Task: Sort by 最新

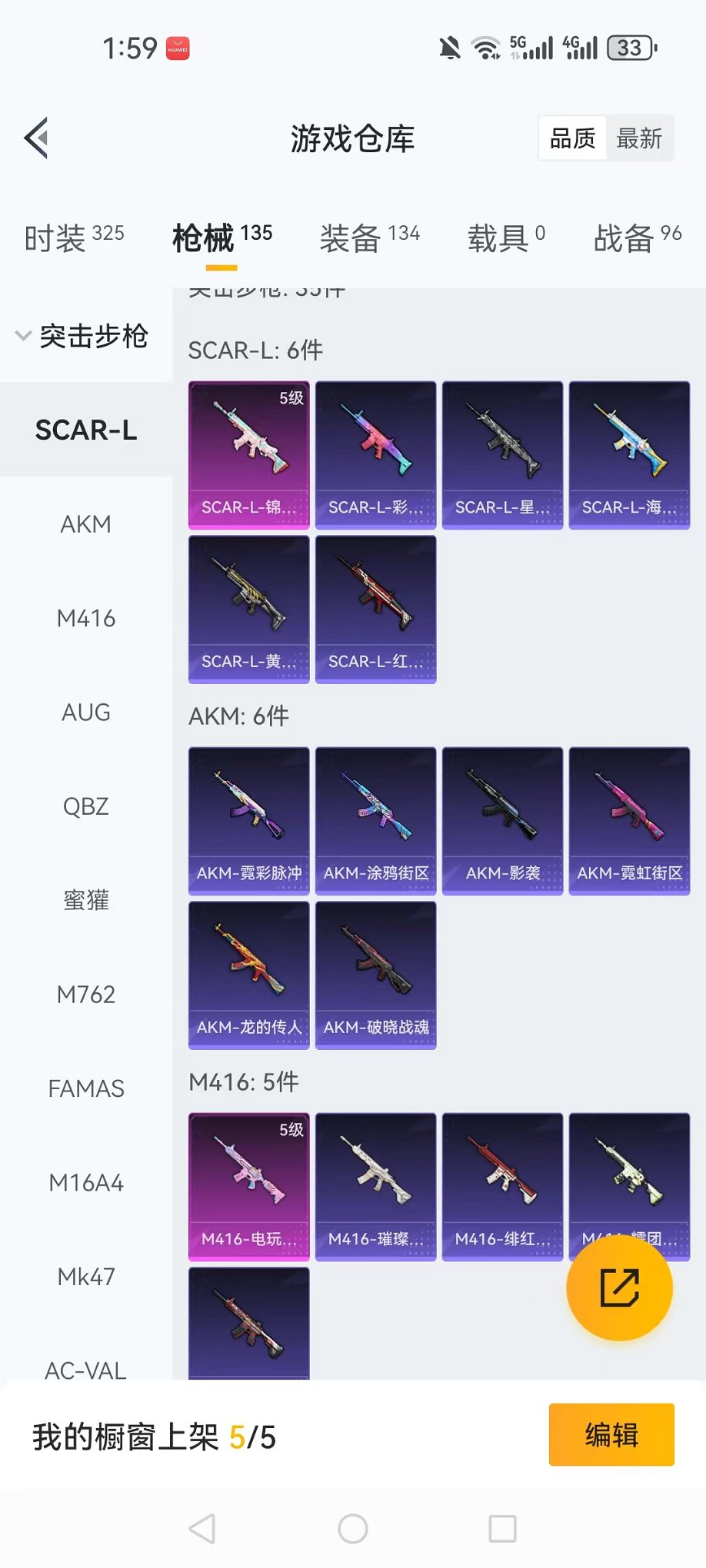Action: click(x=639, y=138)
